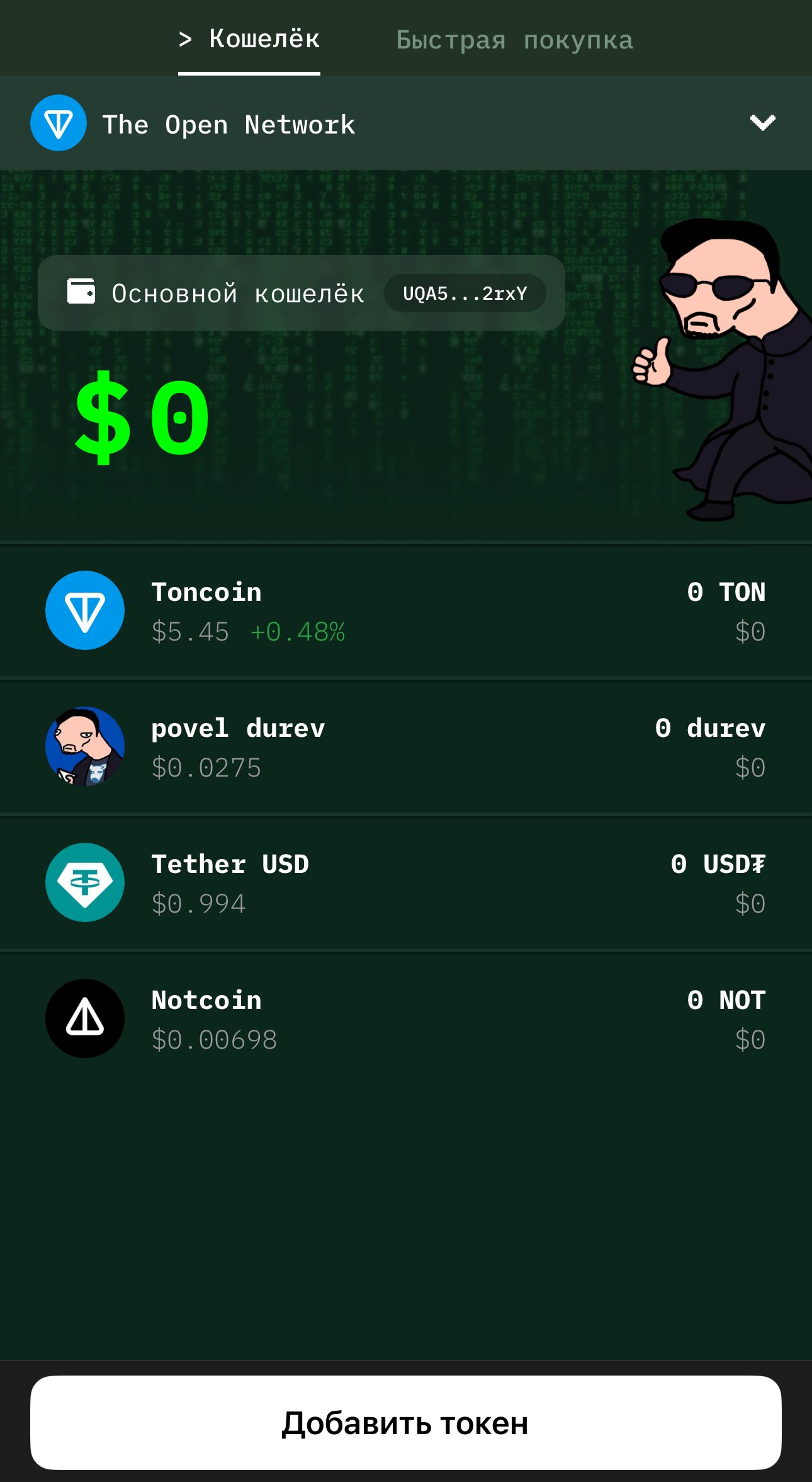The width and height of the screenshot is (812, 1482).
Task: Click the TON network logo at the top
Action: pos(58,123)
